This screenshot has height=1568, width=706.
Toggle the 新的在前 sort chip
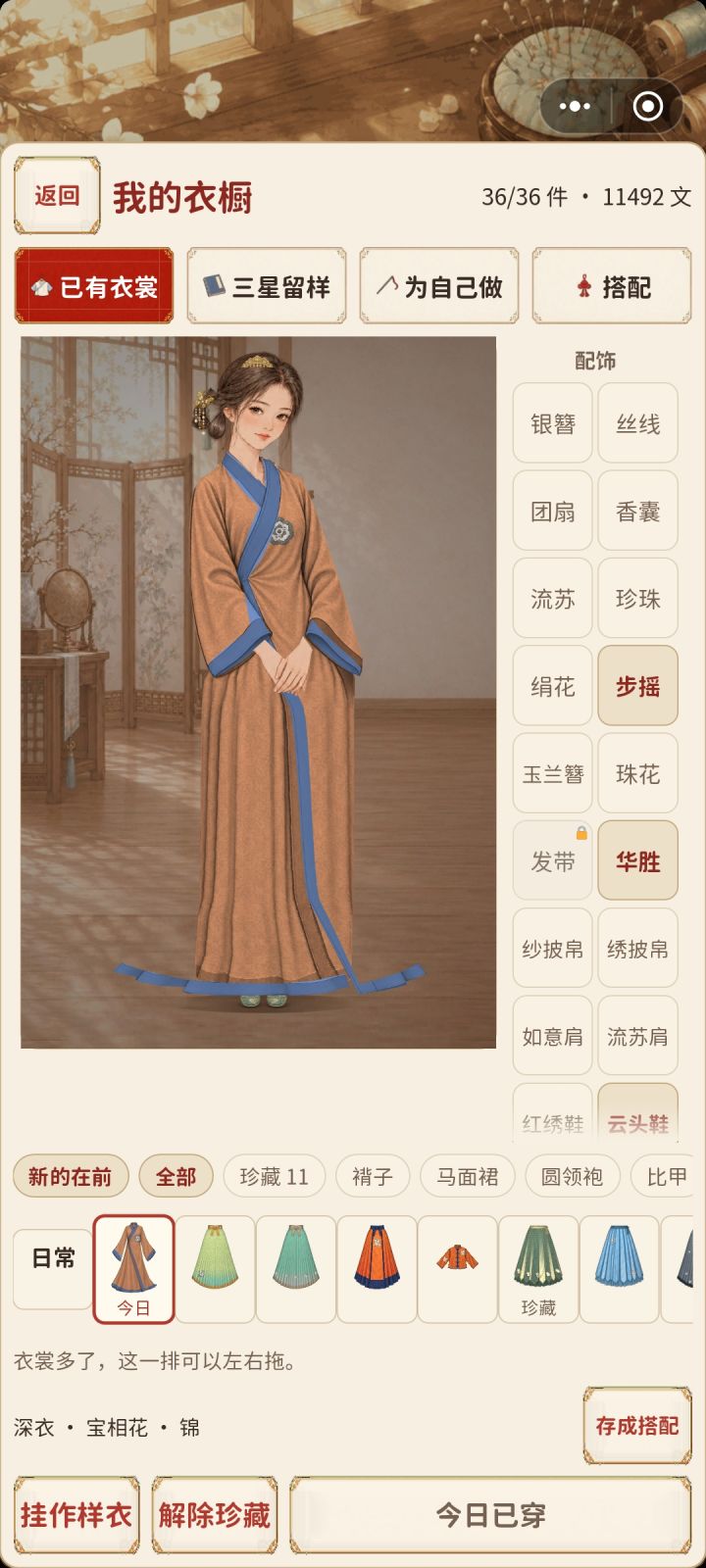coord(70,1177)
